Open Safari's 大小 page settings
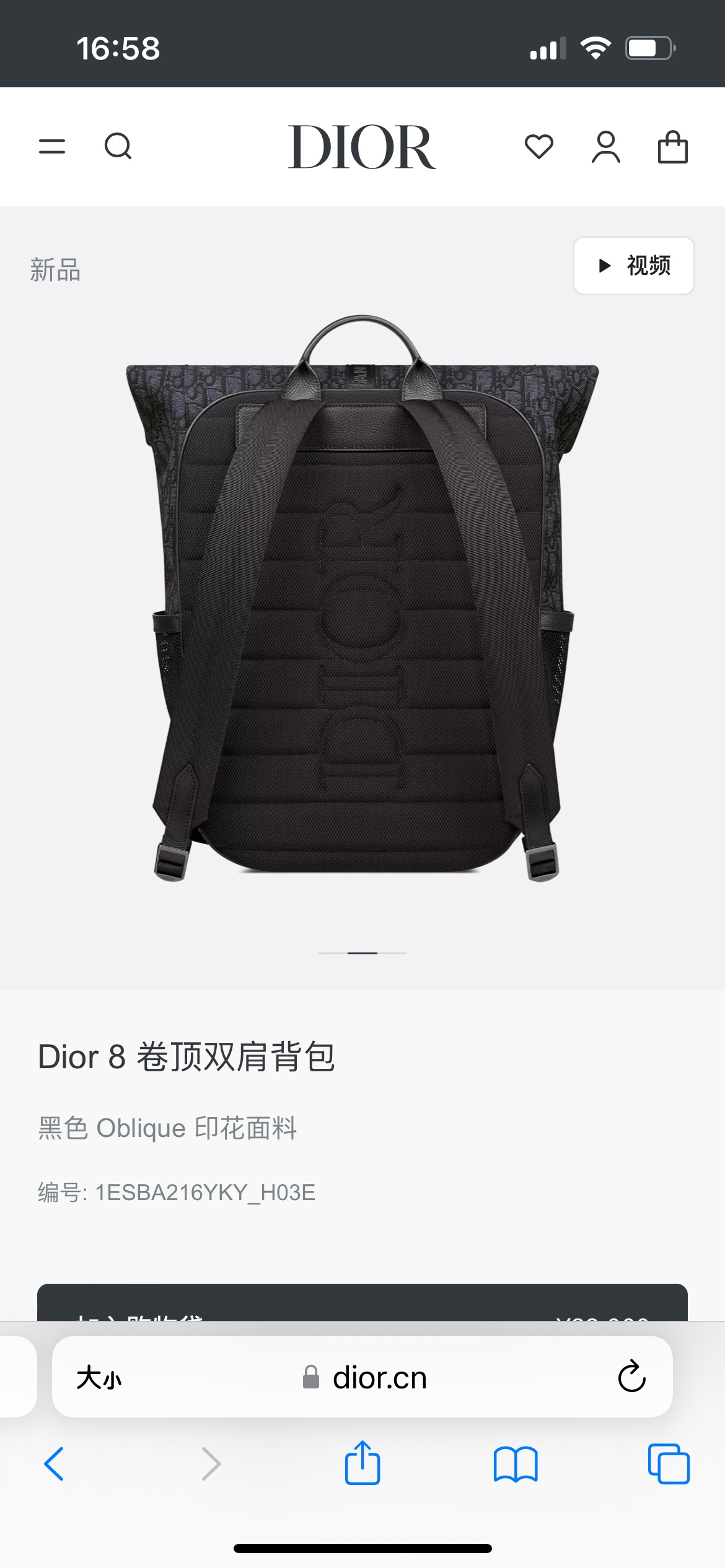The width and height of the screenshot is (725, 1568). tap(99, 1378)
